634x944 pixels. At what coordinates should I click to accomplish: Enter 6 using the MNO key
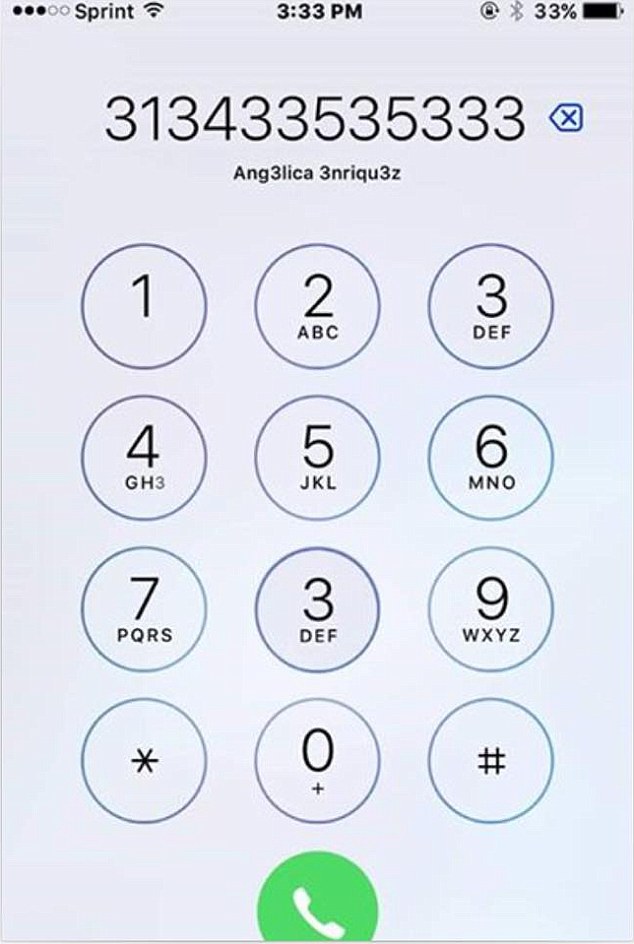point(491,457)
